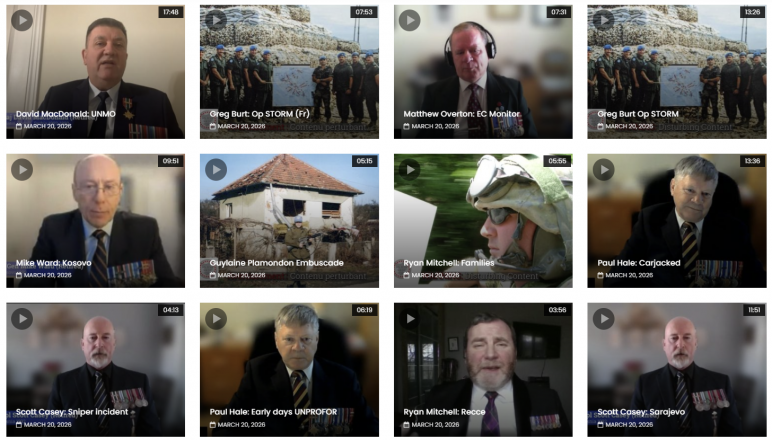The image size is (772, 440).
Task: Open Matthew Overton: EC Monitor video
Action: [x=409, y=20]
